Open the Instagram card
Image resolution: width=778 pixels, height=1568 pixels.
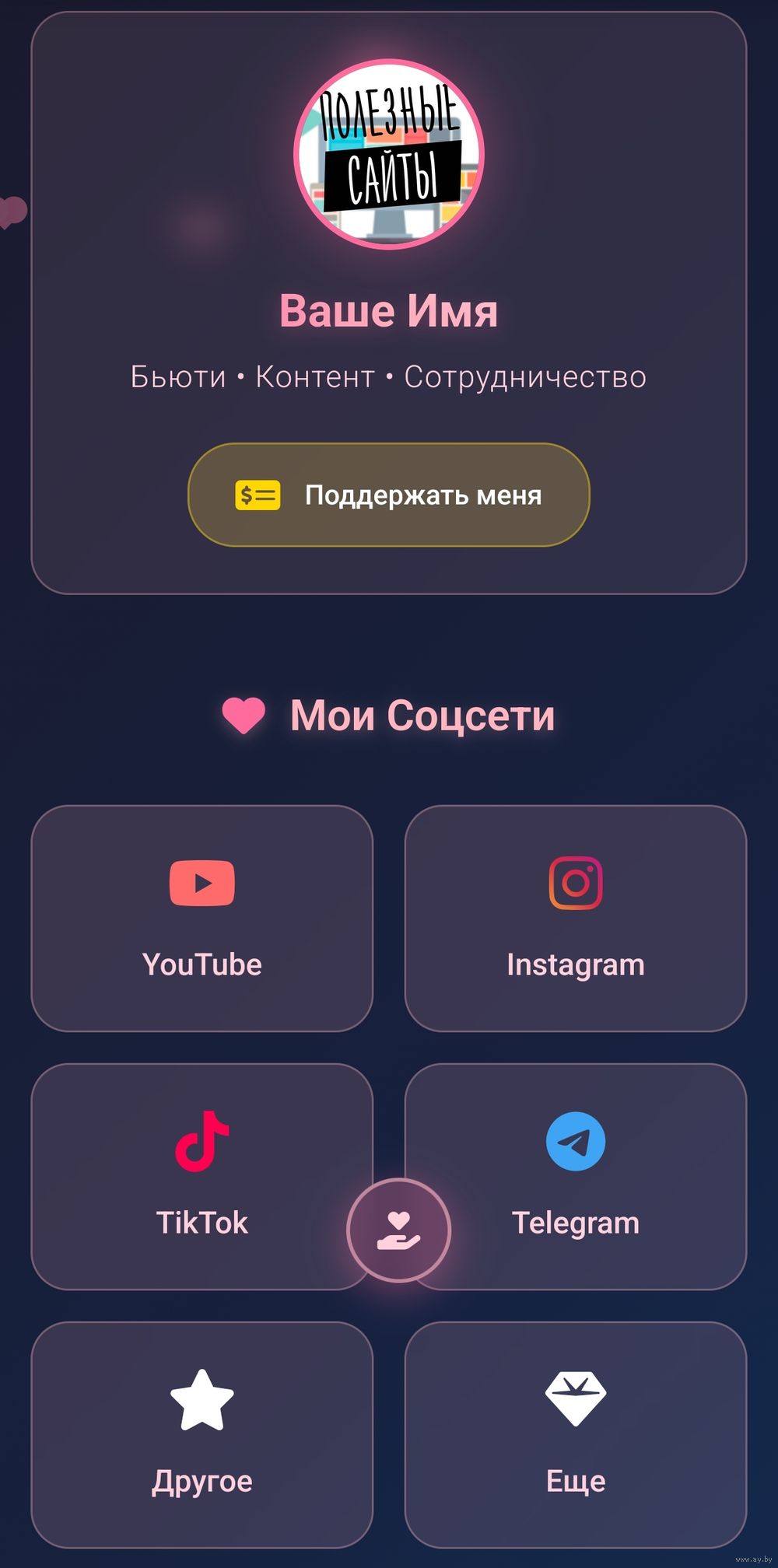pos(575,918)
